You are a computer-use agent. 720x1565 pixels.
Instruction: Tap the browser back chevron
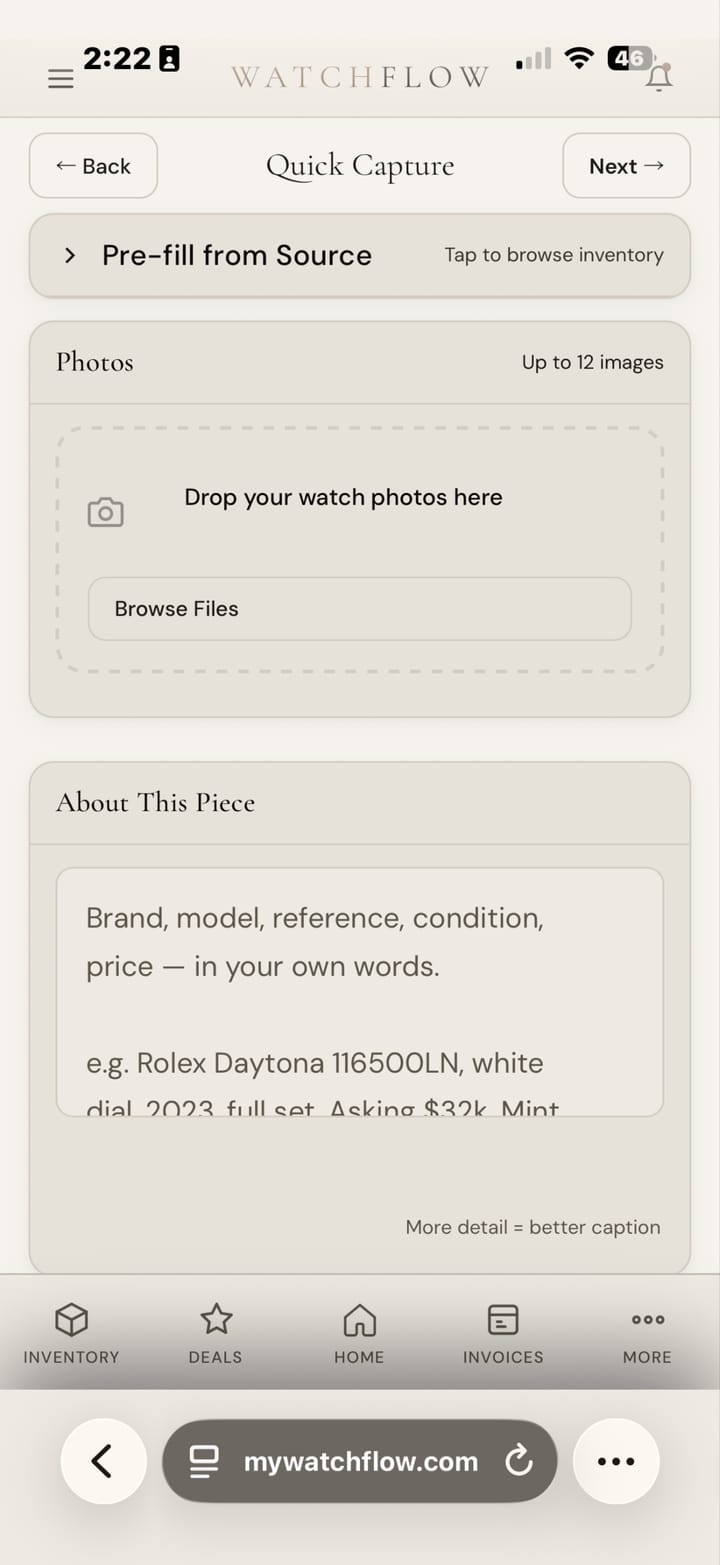103,1461
